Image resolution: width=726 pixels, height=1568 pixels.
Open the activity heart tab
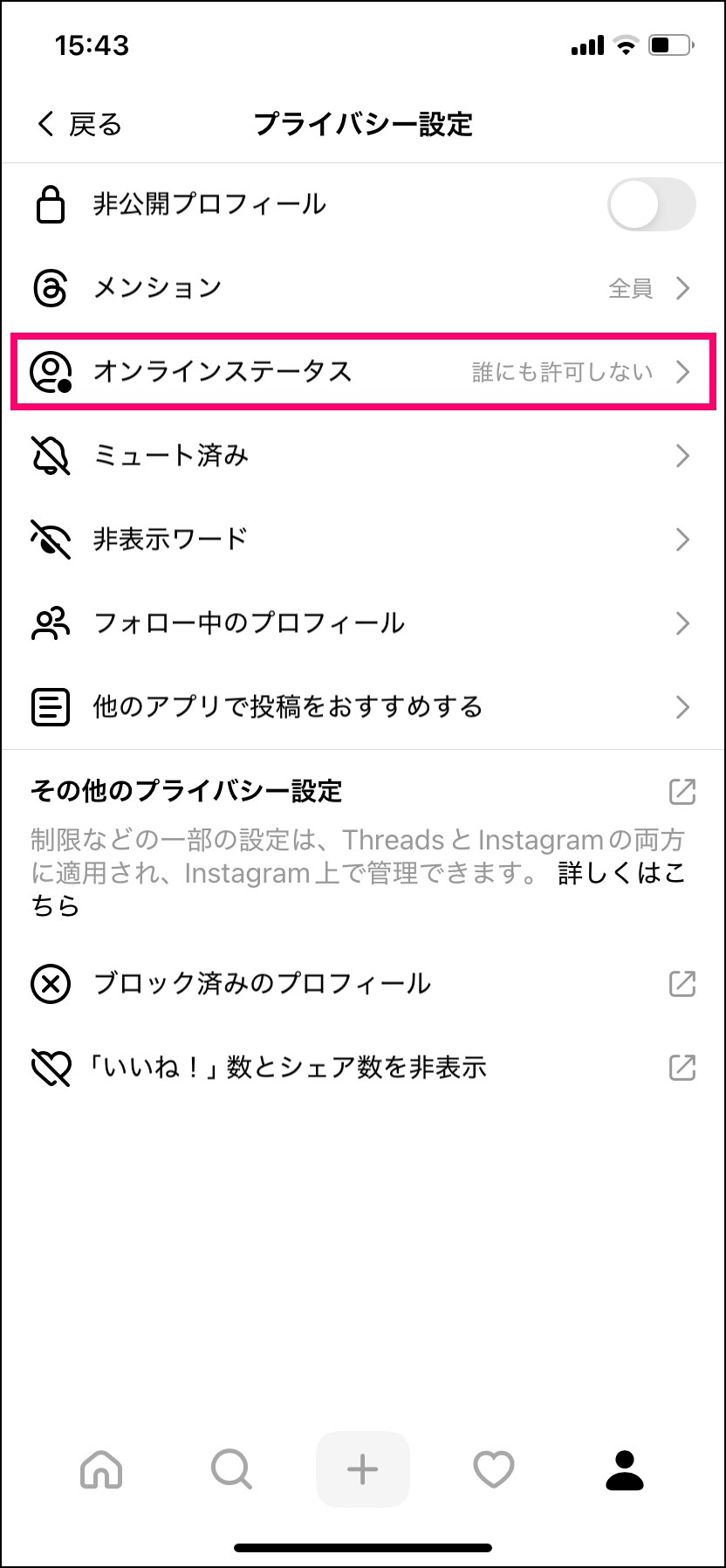point(494,1469)
